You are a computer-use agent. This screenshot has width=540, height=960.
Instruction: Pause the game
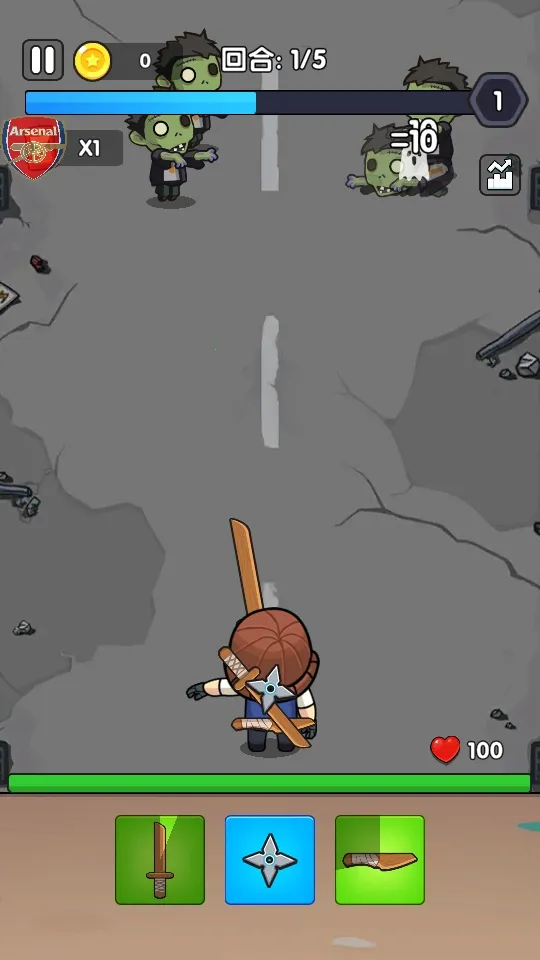(43, 60)
